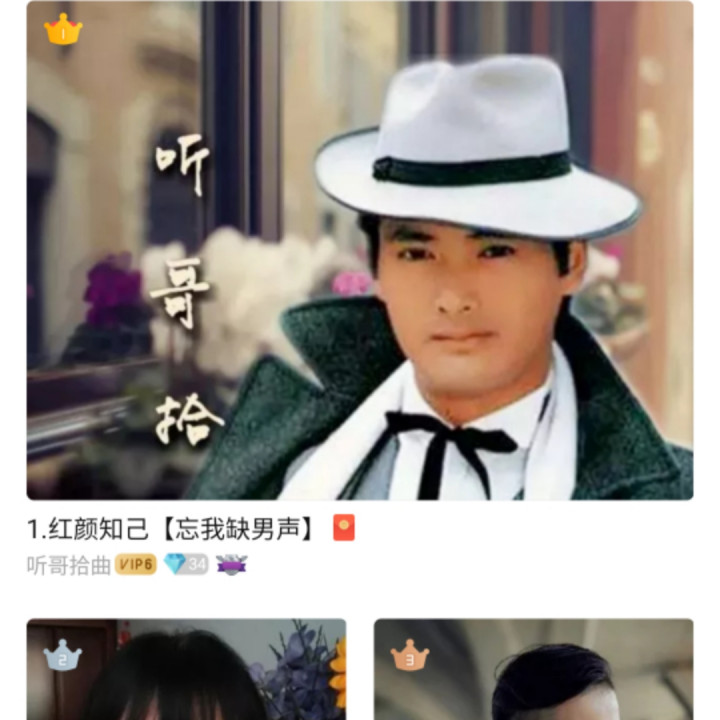
Task: Open the rank 2 room card
Action: tap(186, 670)
